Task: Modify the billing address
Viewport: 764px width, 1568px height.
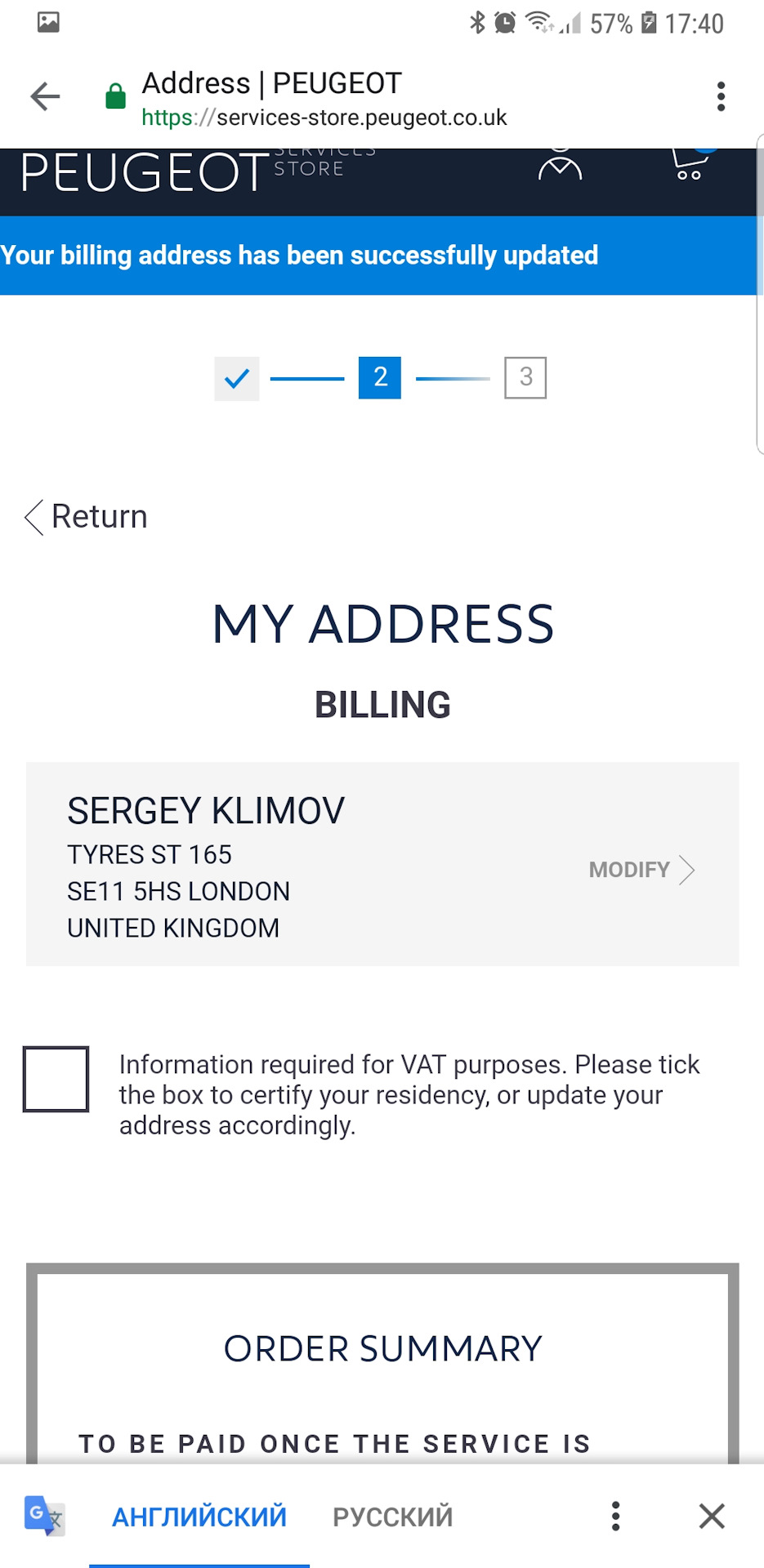Action: 642,870
